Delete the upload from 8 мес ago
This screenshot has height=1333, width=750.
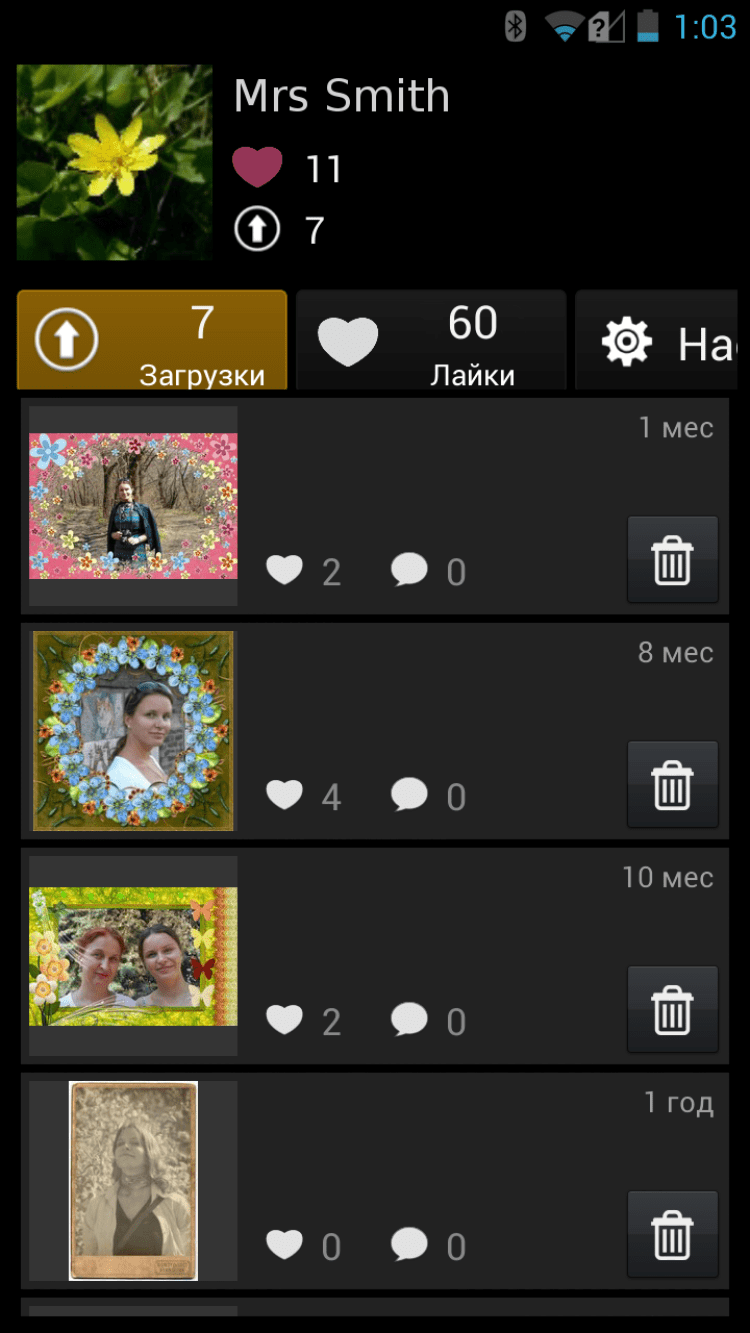672,785
